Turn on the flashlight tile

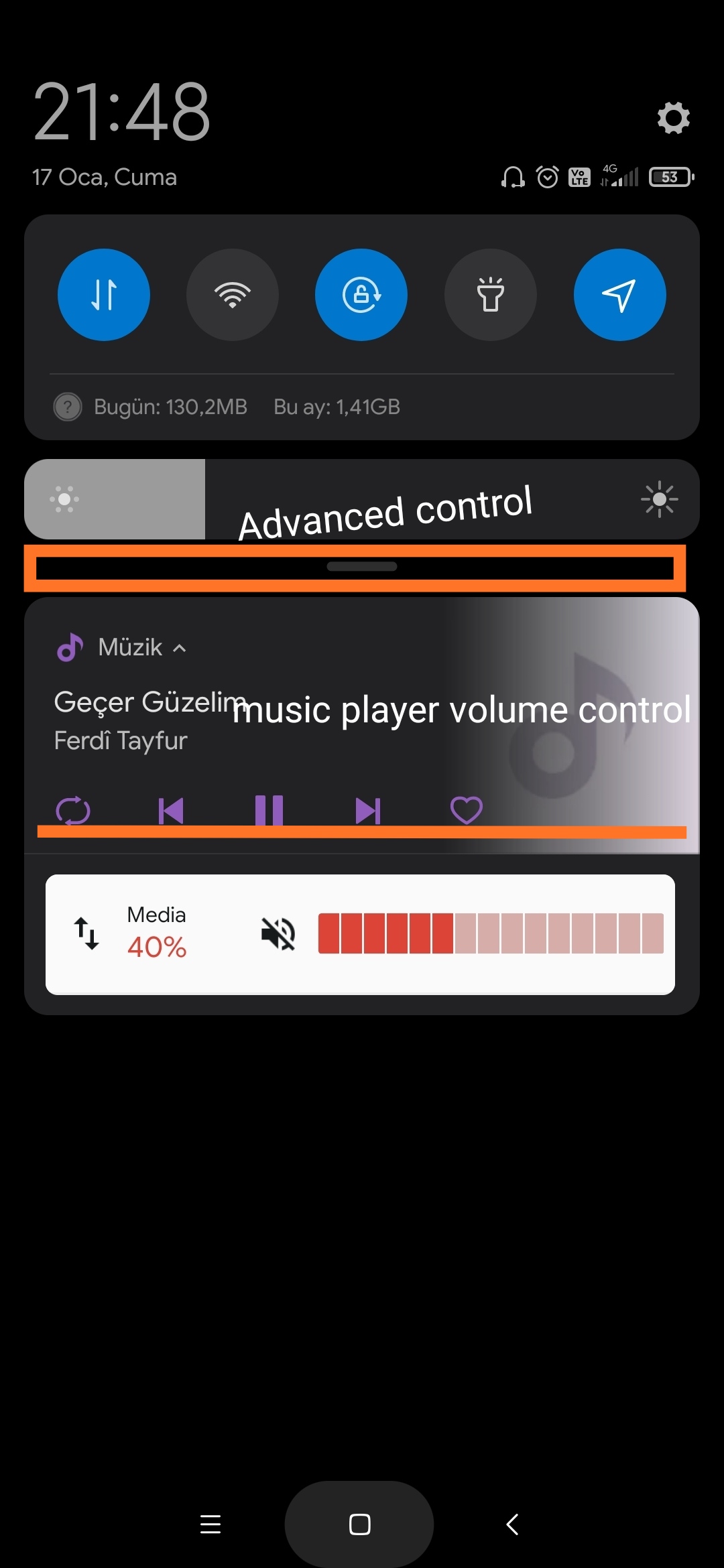click(x=491, y=295)
